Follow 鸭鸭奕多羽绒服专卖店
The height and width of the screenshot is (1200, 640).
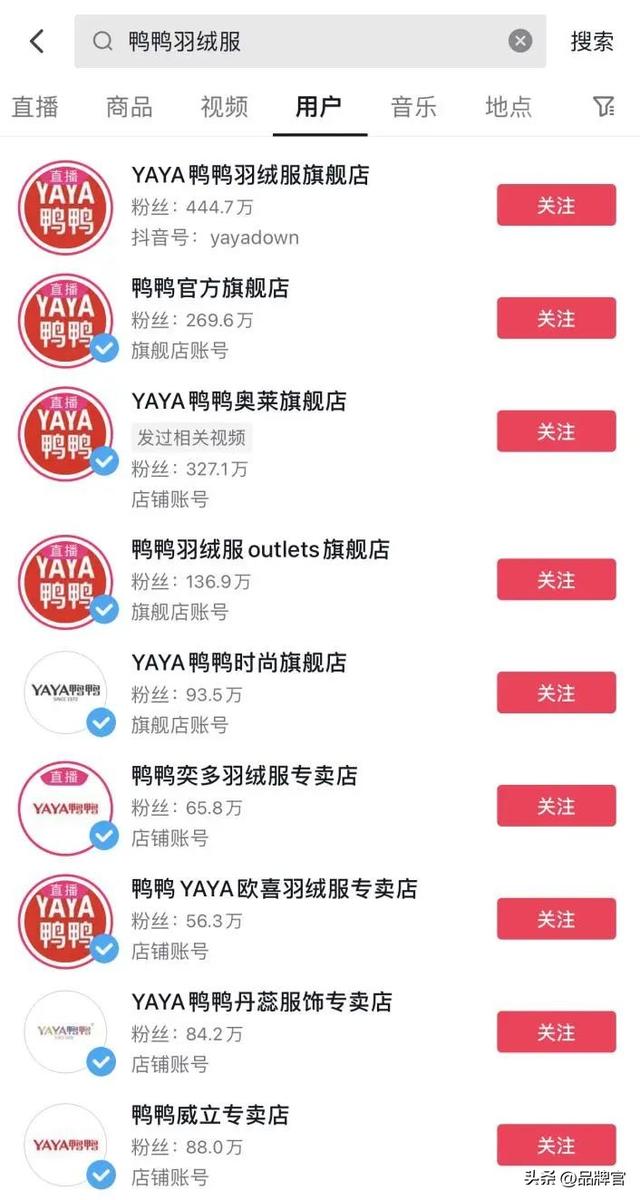pos(556,805)
